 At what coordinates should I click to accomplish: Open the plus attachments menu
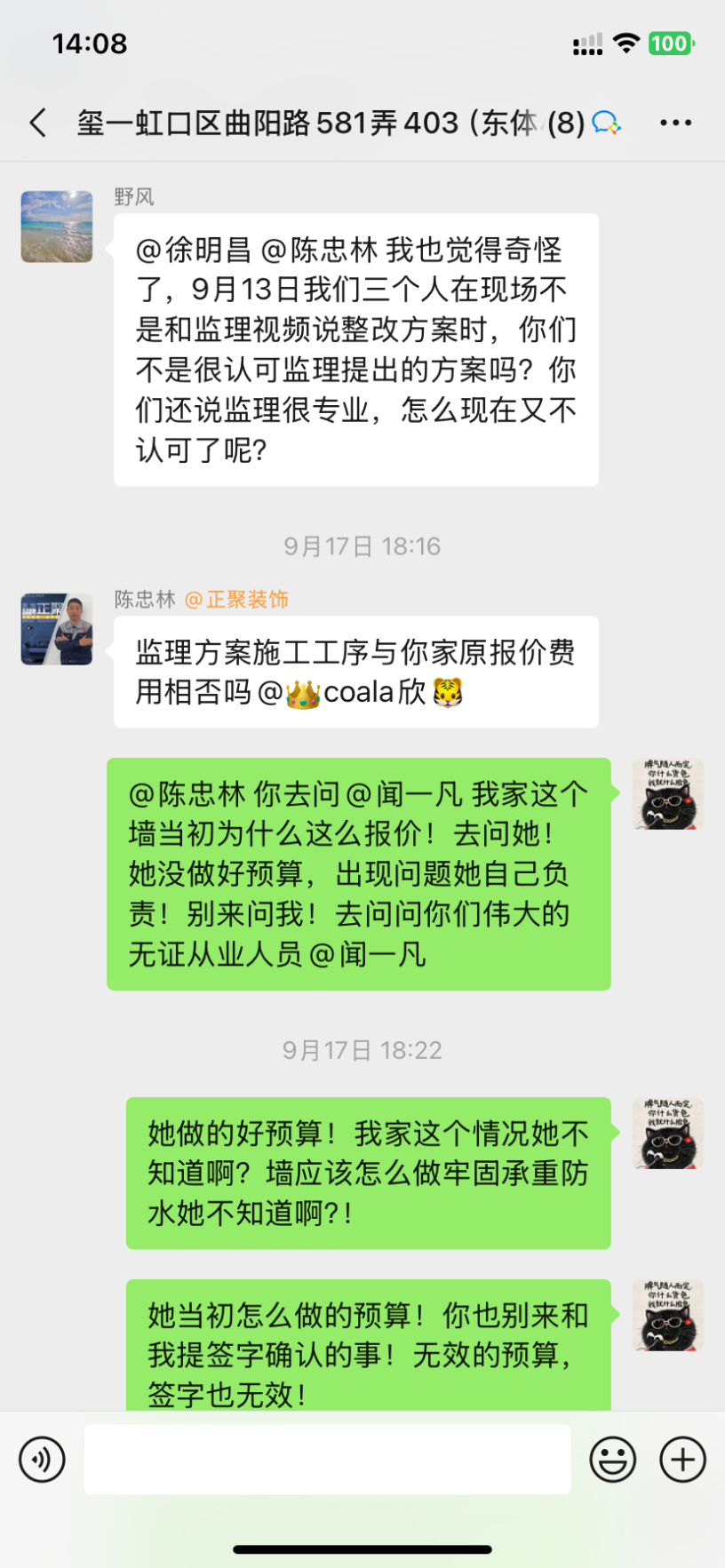[682, 1460]
